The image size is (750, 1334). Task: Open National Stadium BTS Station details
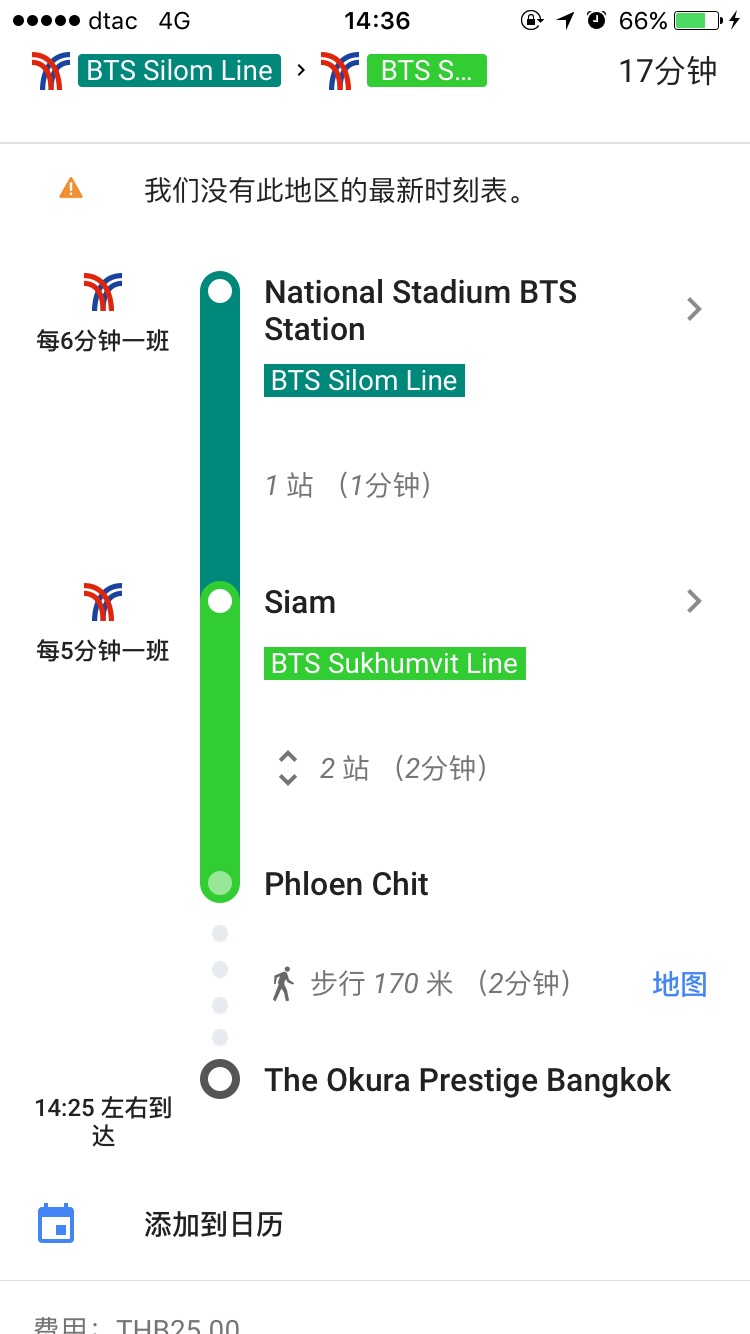[x=694, y=310]
